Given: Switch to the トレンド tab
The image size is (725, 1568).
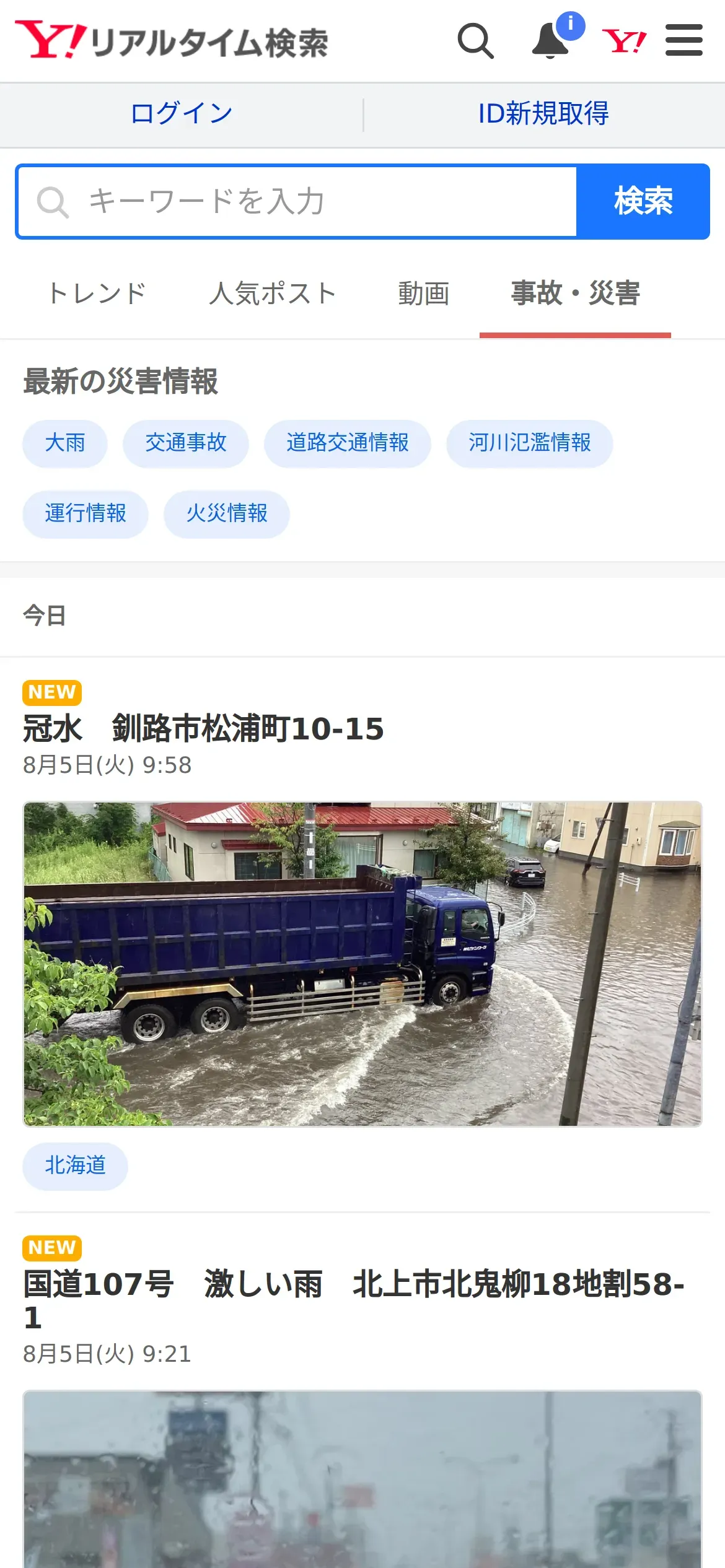Looking at the screenshot, I should pyautogui.click(x=97, y=294).
